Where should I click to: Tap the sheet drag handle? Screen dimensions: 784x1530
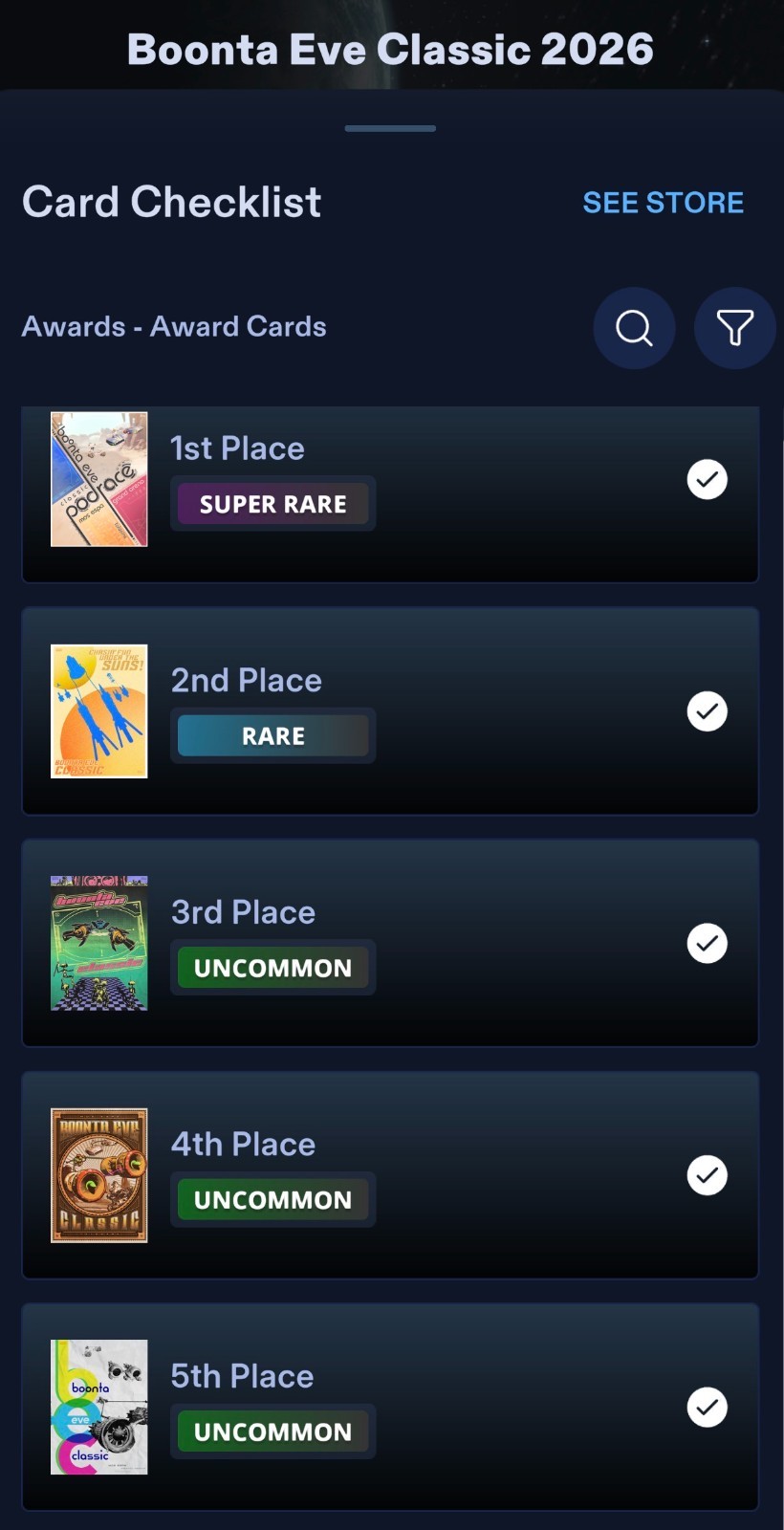(390, 128)
